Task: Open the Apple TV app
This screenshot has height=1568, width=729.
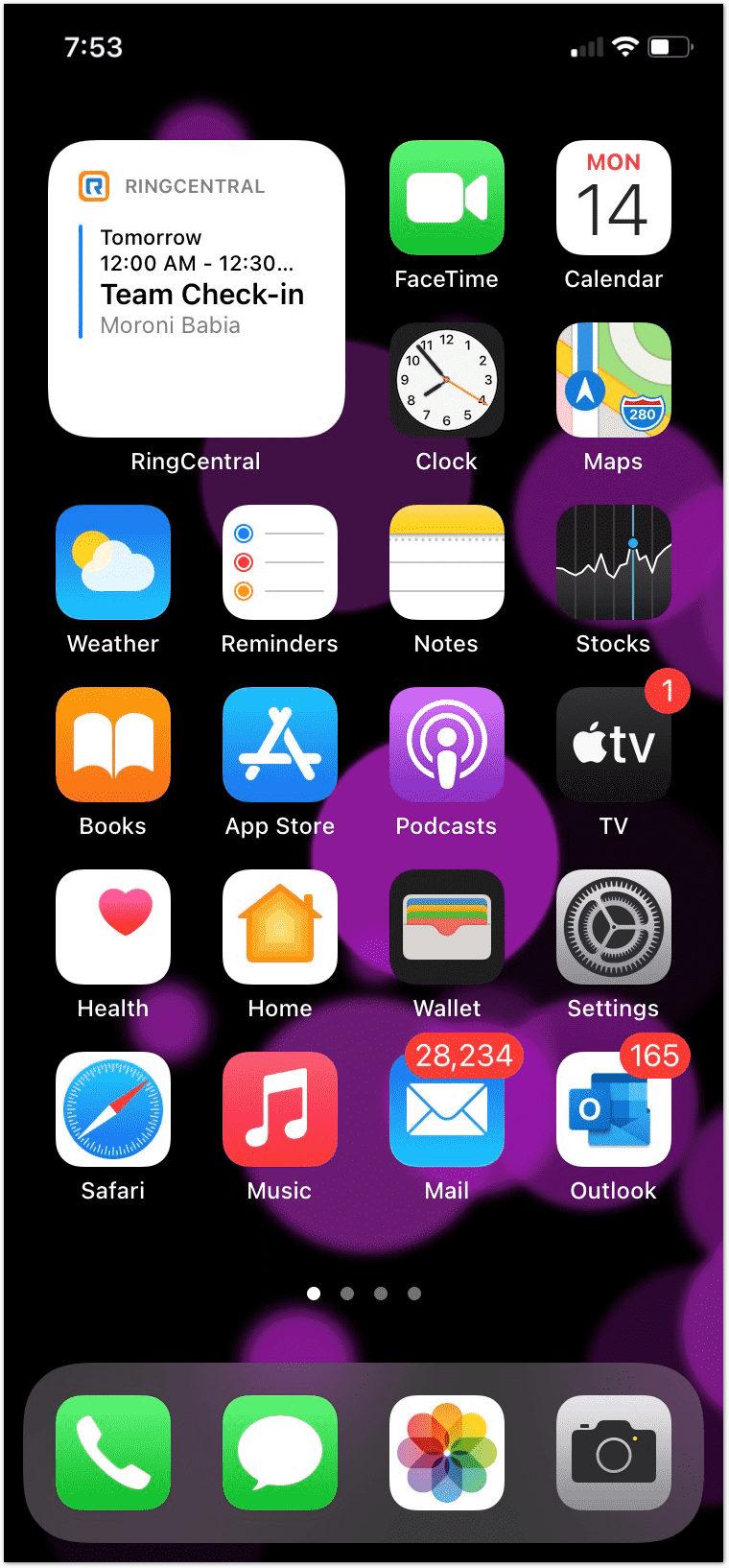Action: (x=613, y=745)
